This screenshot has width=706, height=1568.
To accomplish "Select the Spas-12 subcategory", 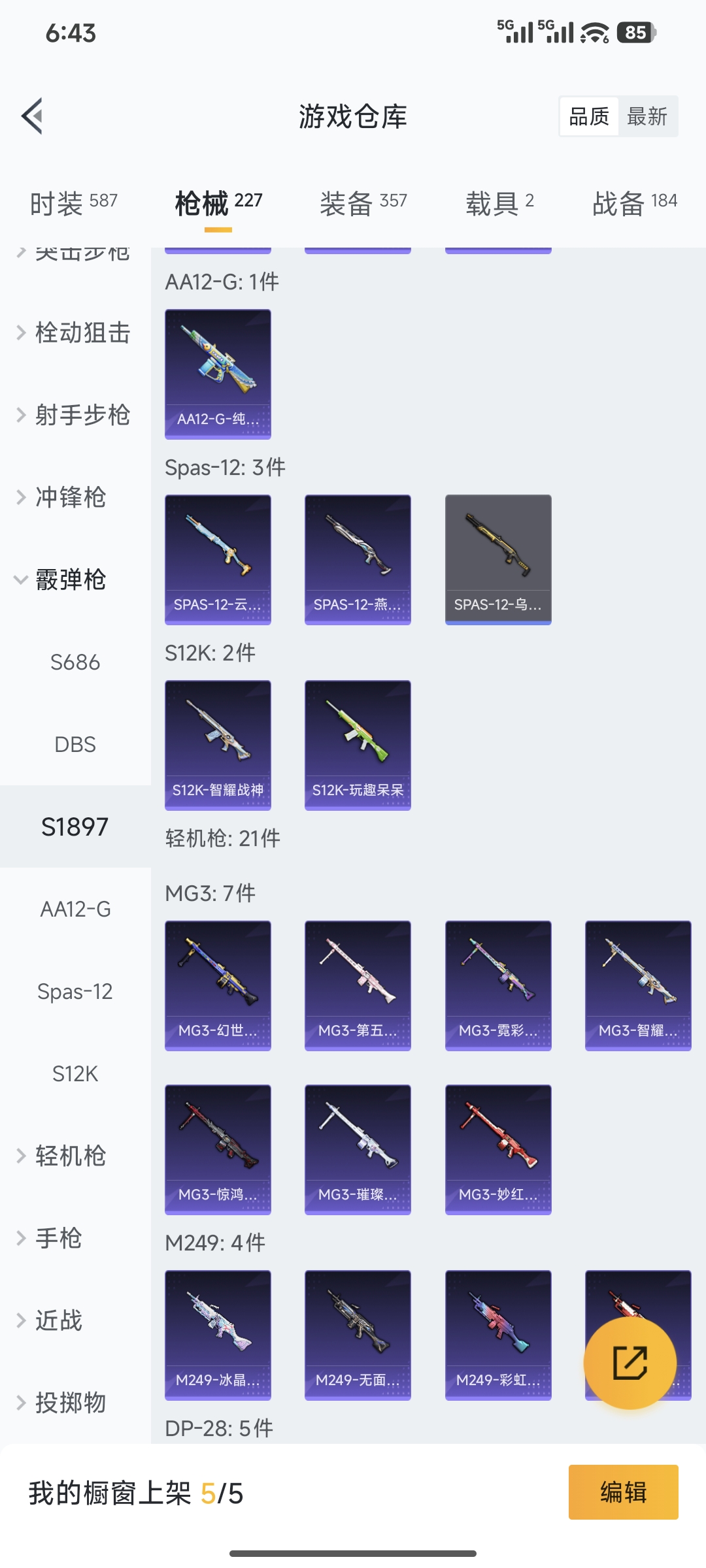I will coord(75,991).
